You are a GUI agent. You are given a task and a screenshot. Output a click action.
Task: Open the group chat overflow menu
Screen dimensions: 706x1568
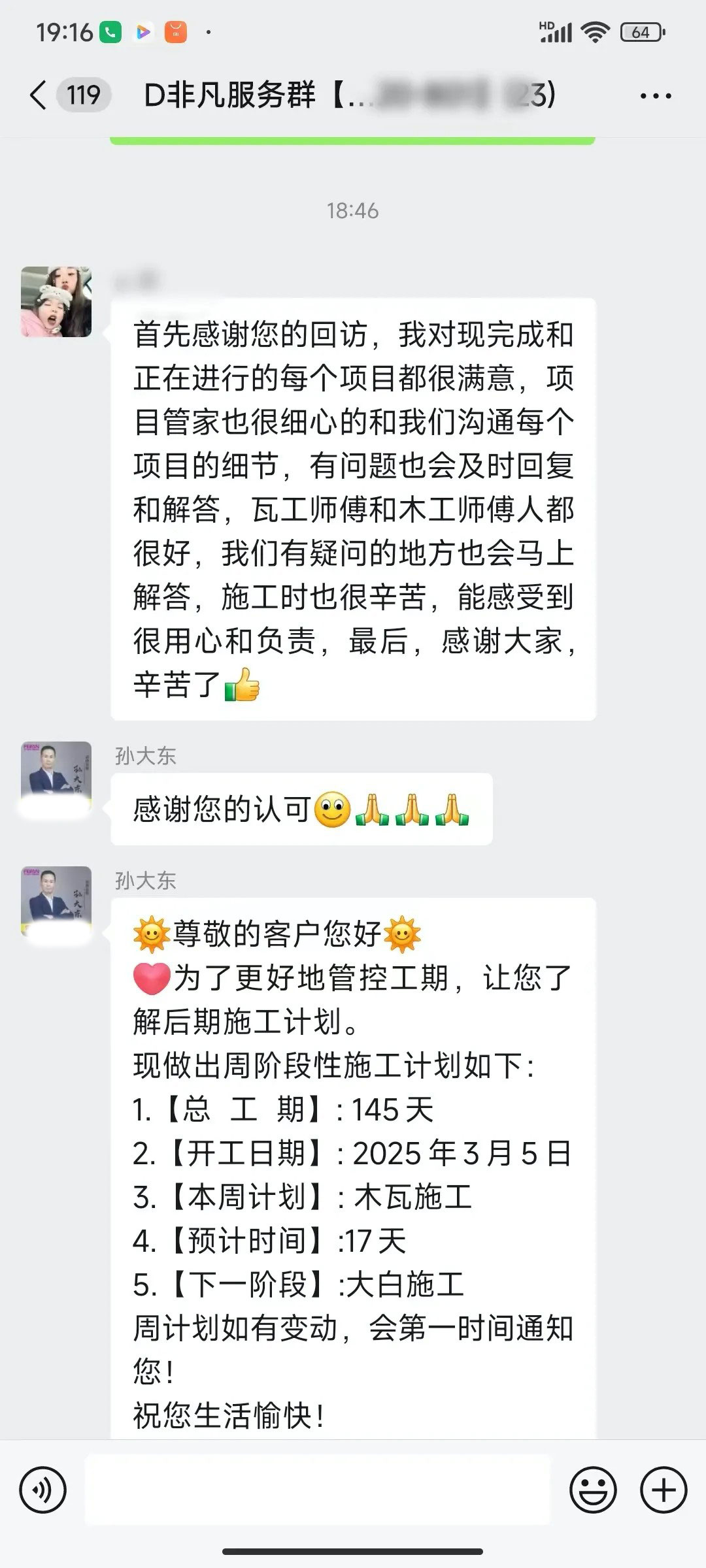click(x=655, y=96)
